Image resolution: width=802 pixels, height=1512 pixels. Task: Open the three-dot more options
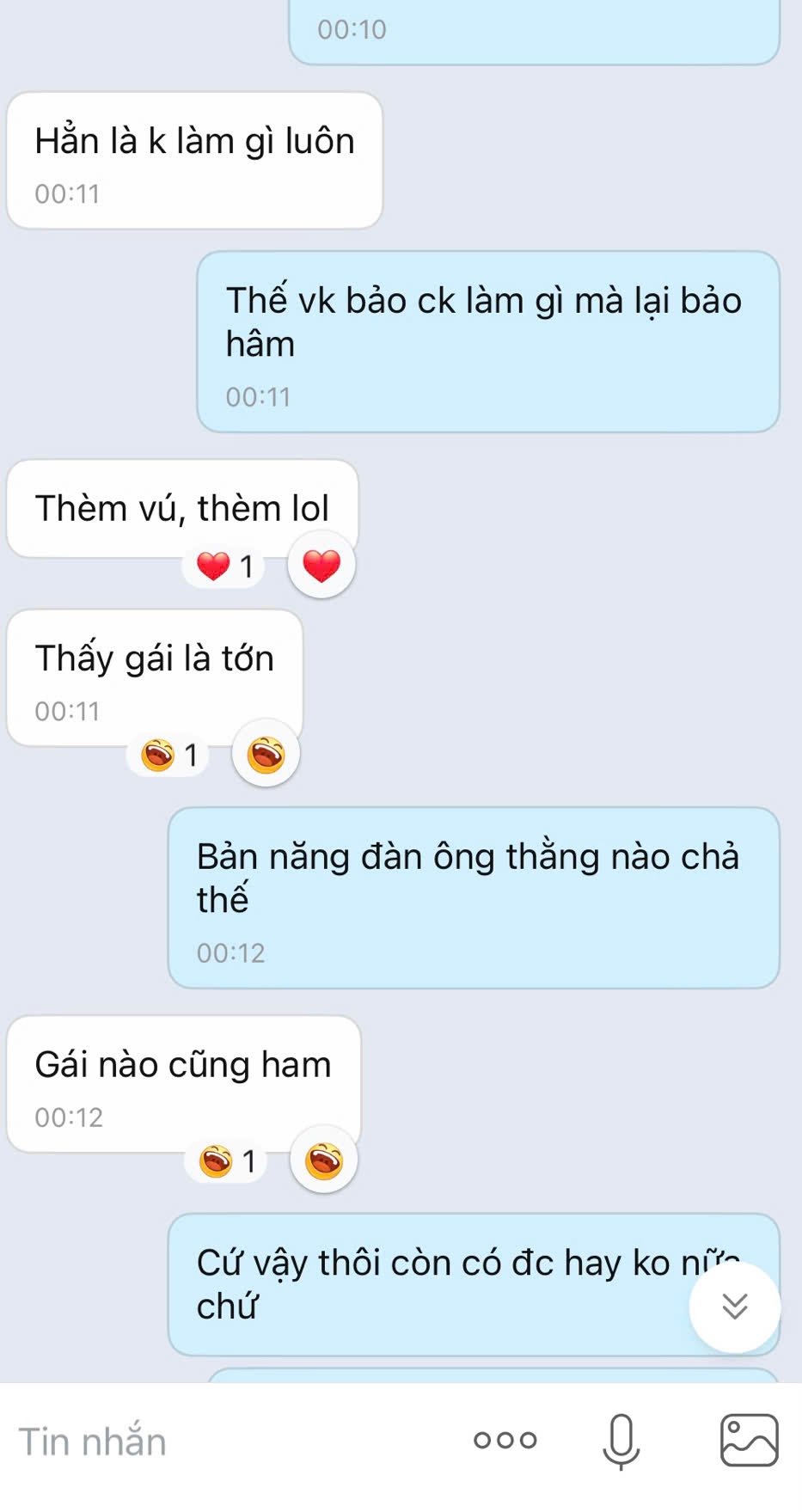coord(505,1440)
